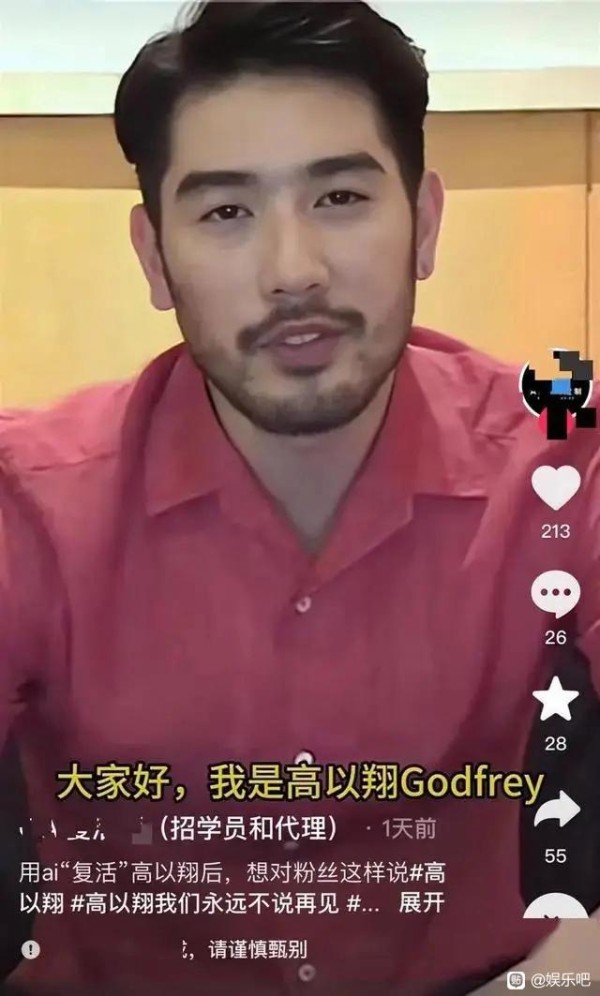
Task: Add the video to favorites with the star
Action: (556, 699)
